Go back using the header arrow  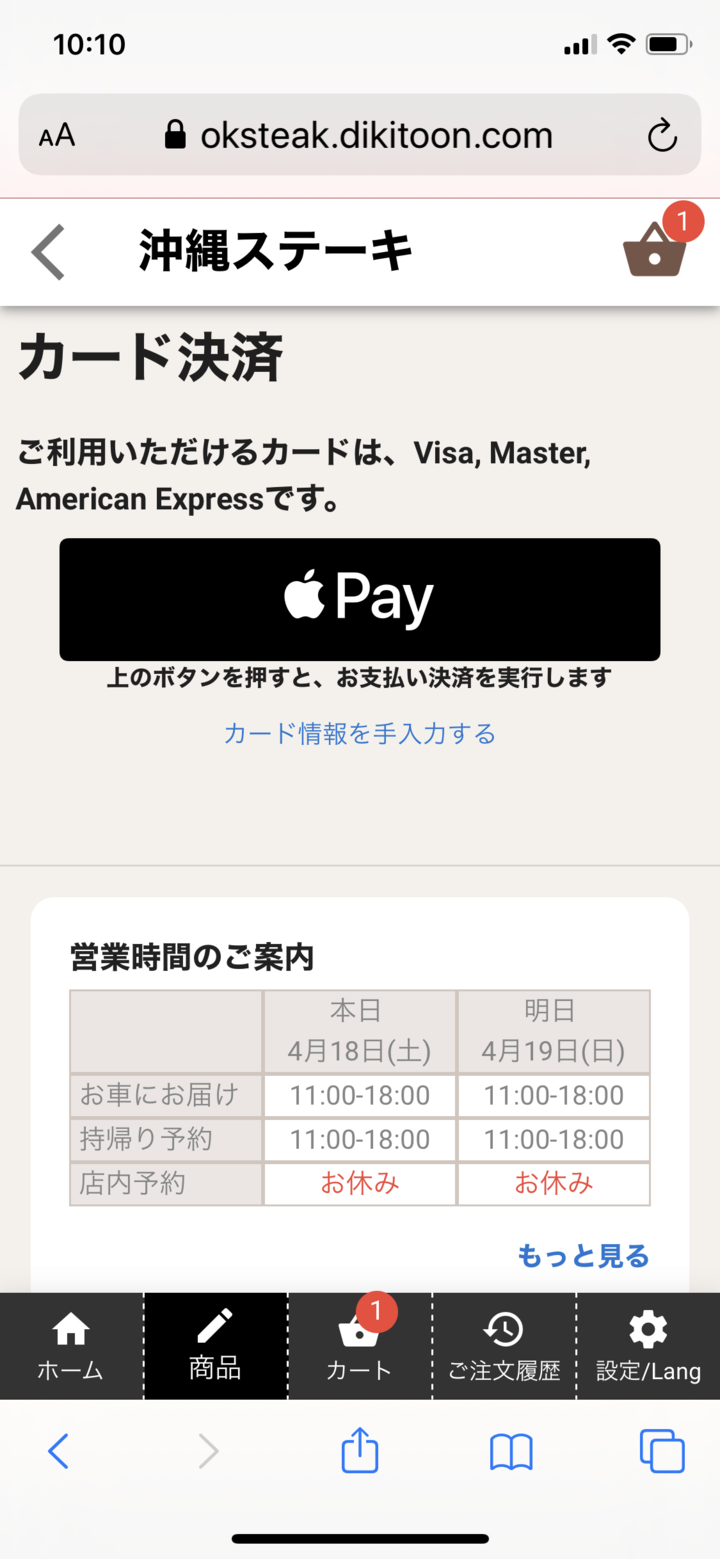[48, 252]
